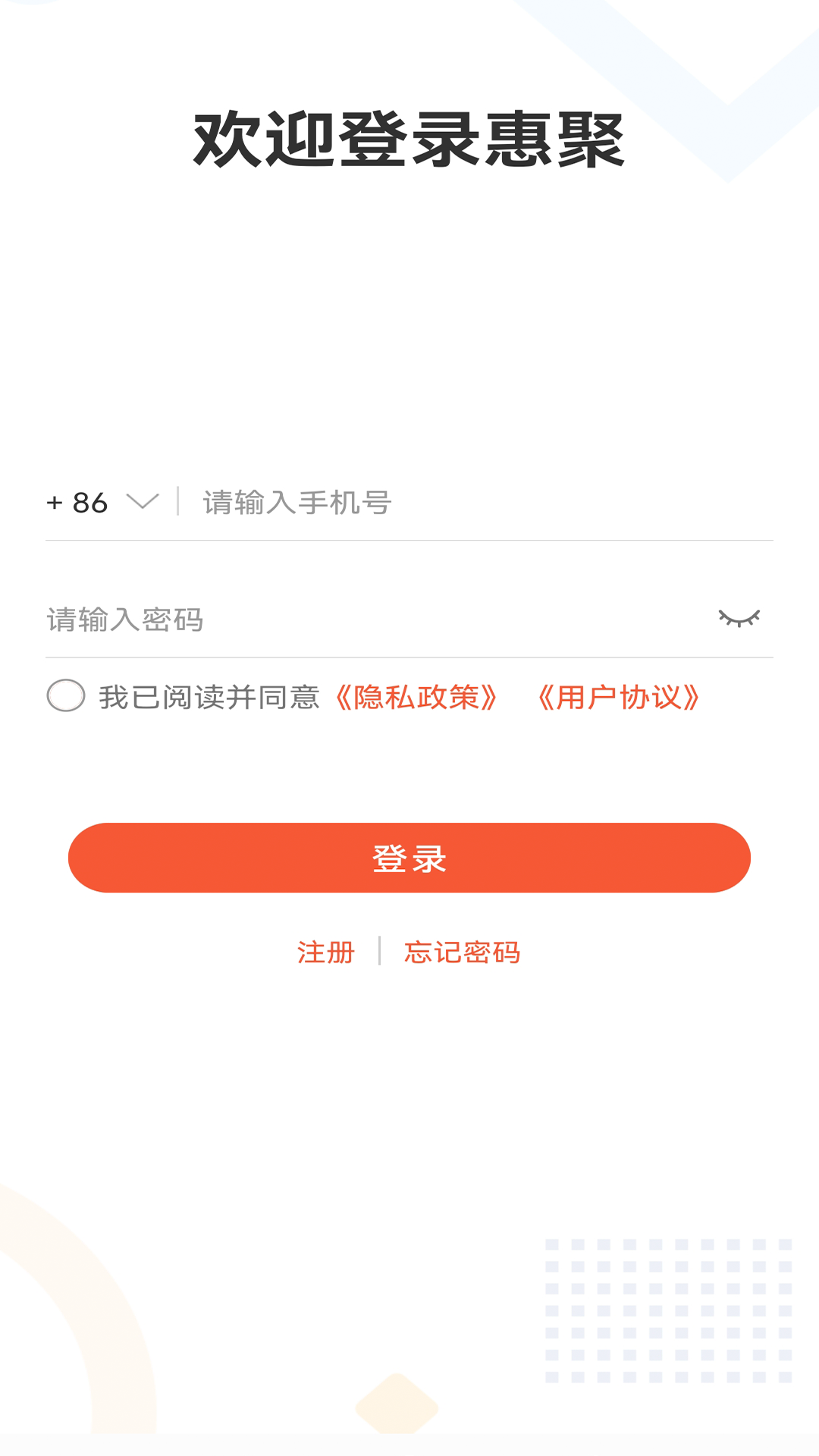Tap the 登录 button

pyautogui.click(x=409, y=858)
